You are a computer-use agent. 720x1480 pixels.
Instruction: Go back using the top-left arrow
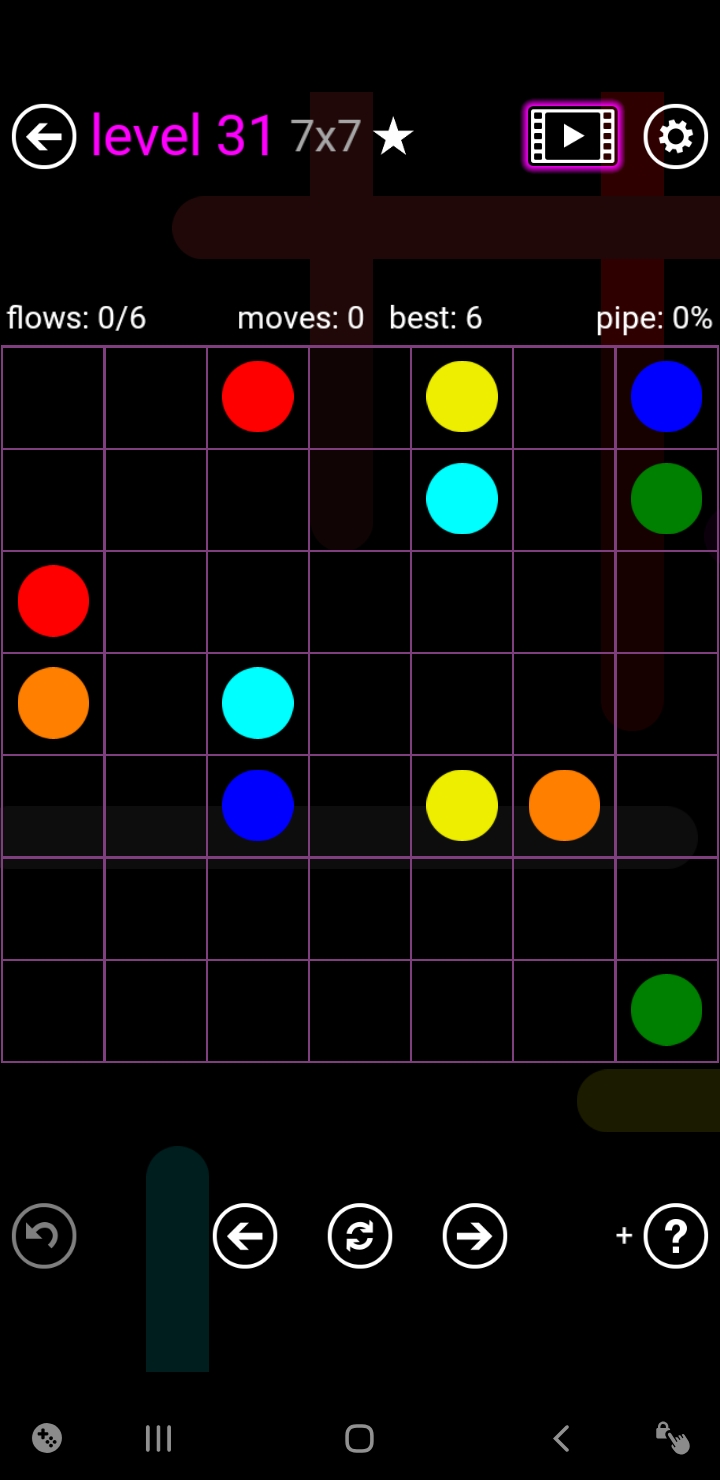point(44,136)
